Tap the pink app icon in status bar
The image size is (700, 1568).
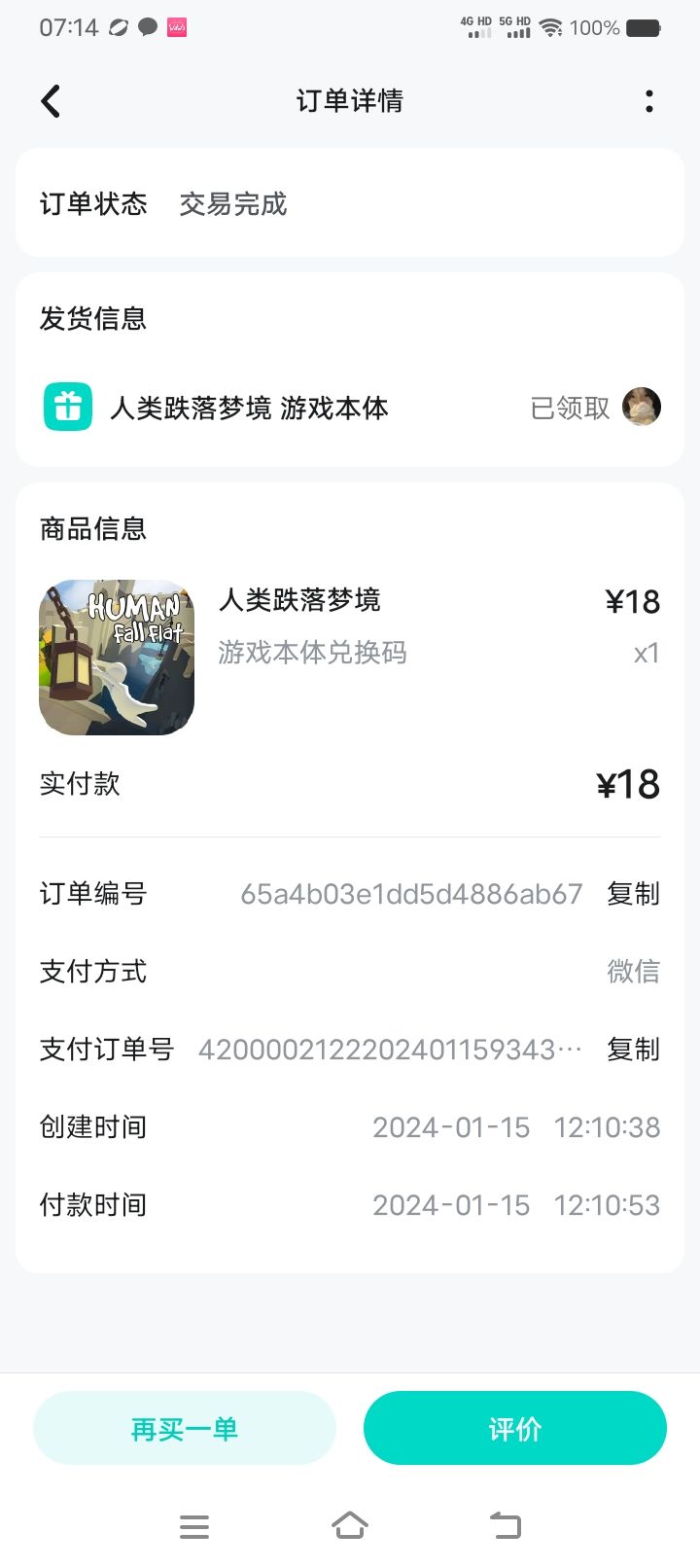[x=179, y=26]
